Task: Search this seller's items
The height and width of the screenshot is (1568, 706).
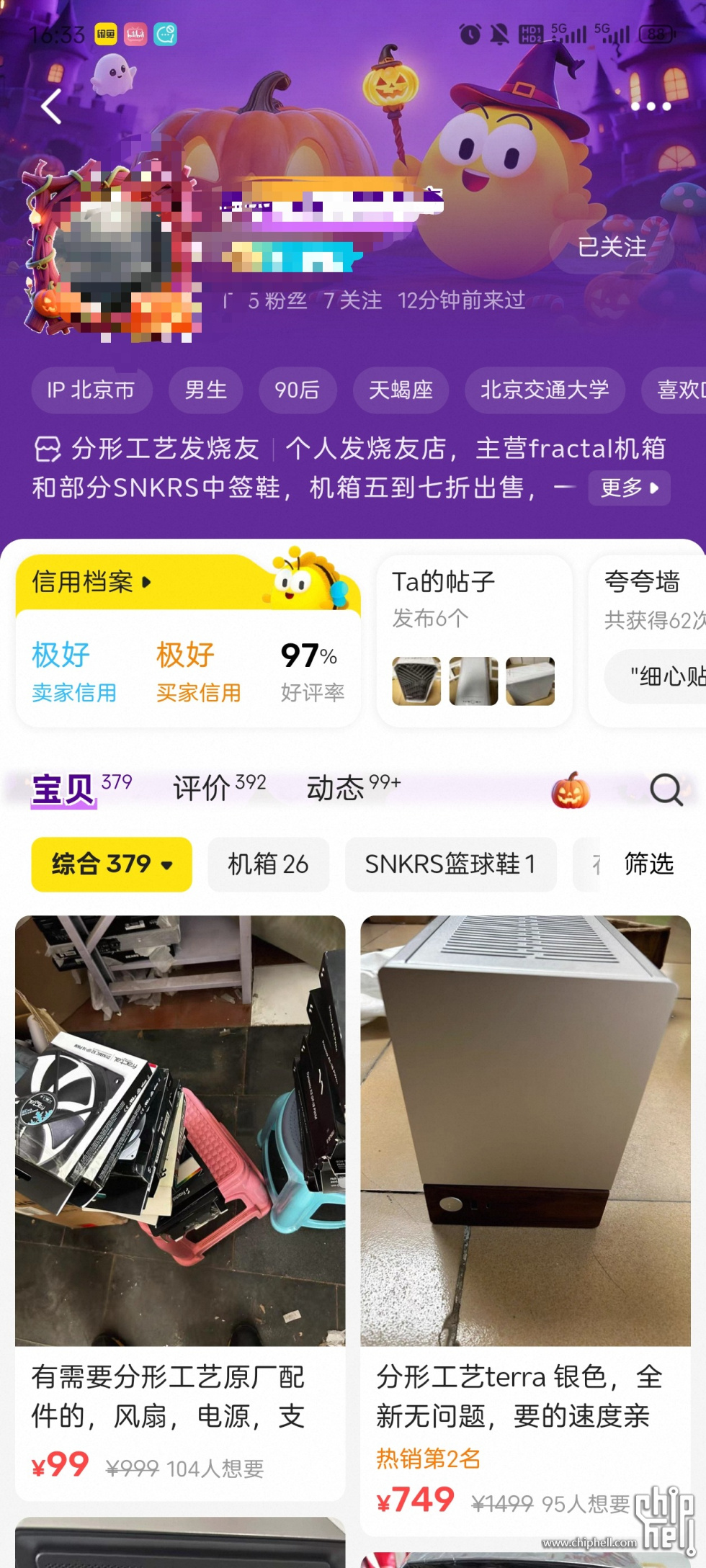Action: click(x=666, y=790)
